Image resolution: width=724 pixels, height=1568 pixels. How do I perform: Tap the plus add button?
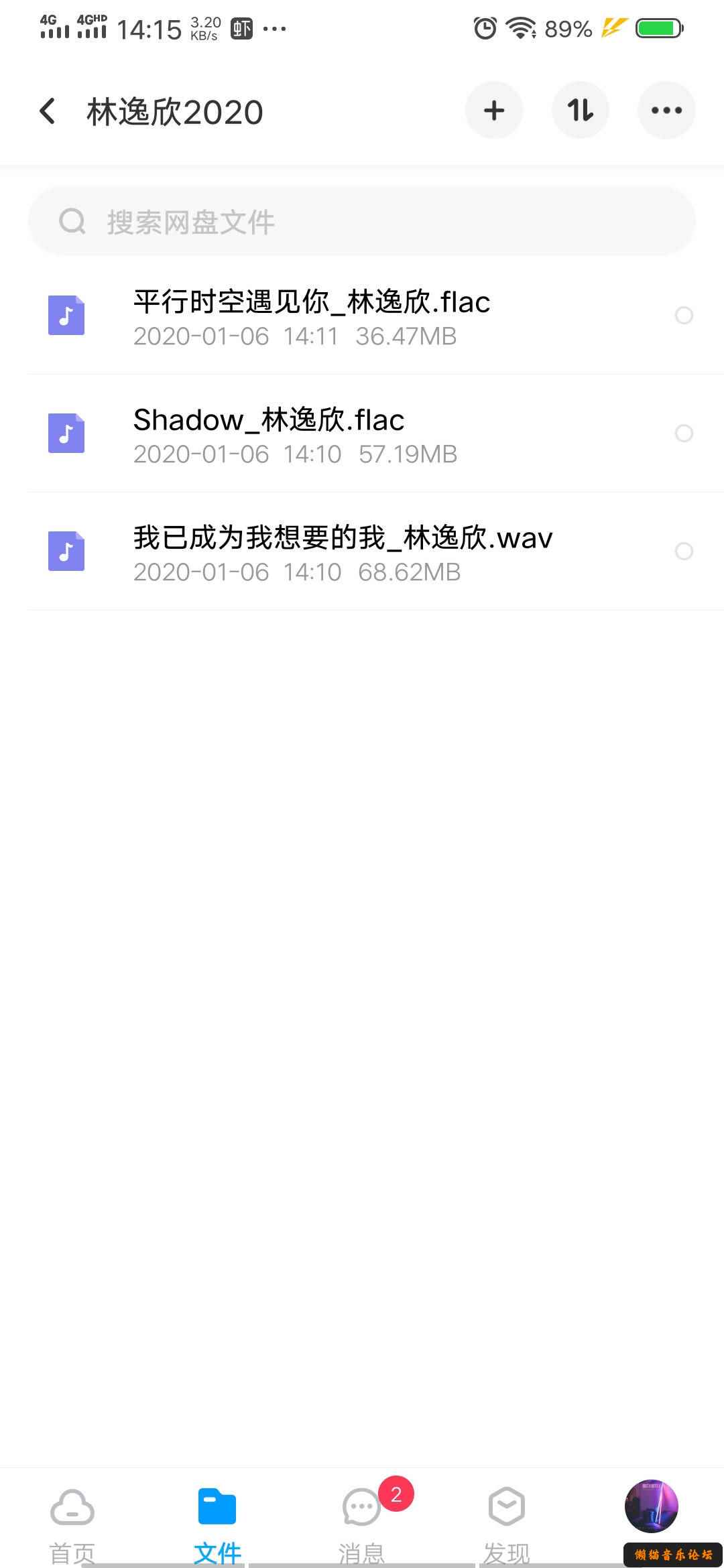494,111
